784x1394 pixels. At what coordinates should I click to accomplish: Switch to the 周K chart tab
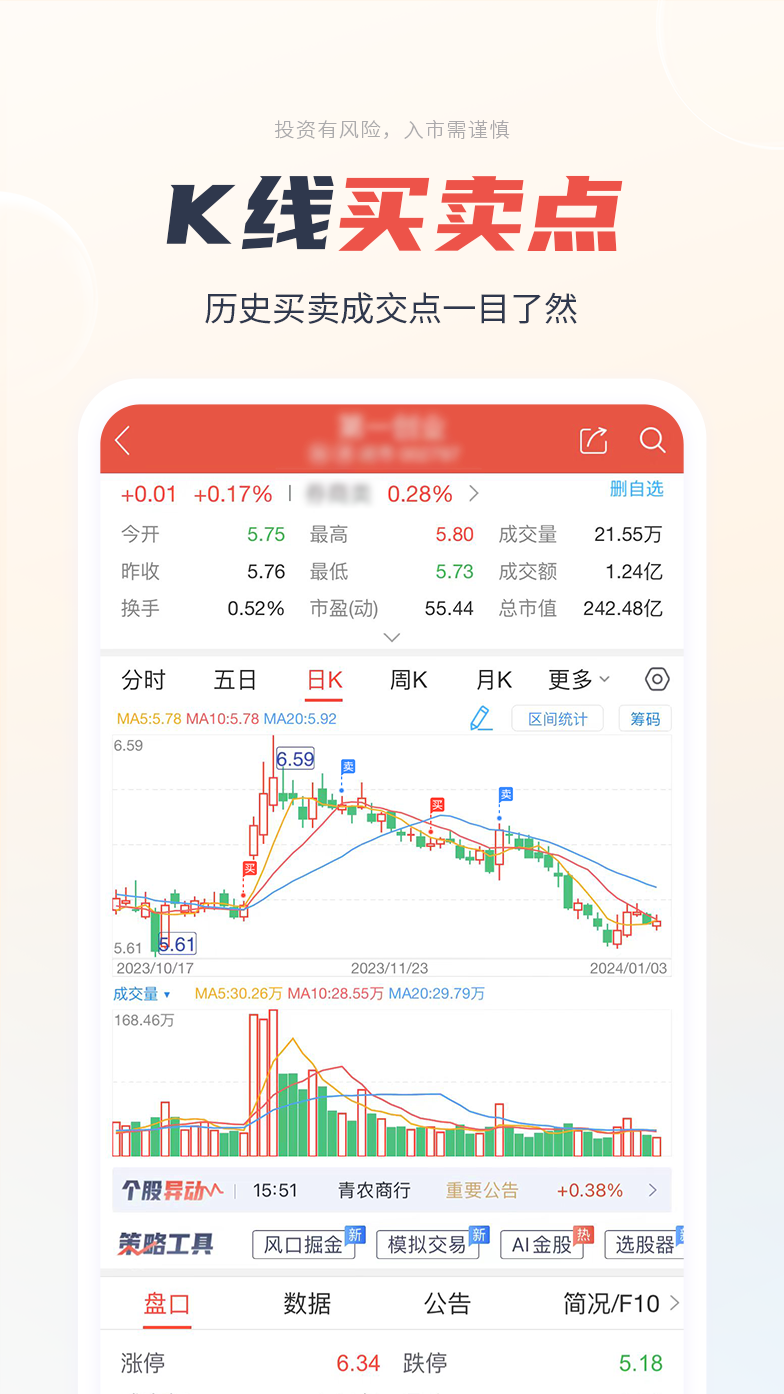point(407,679)
